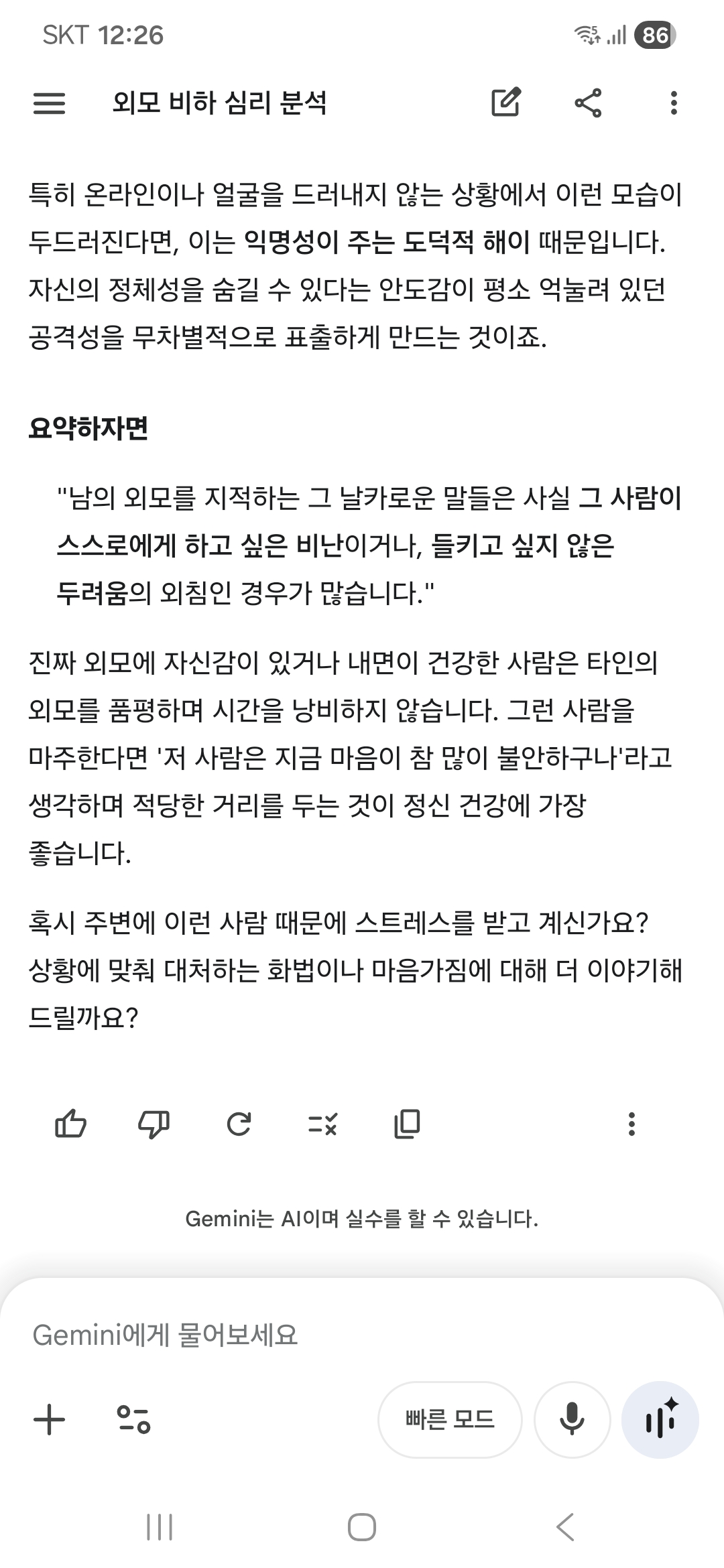Regenerate the Gemini response

[x=239, y=1124]
